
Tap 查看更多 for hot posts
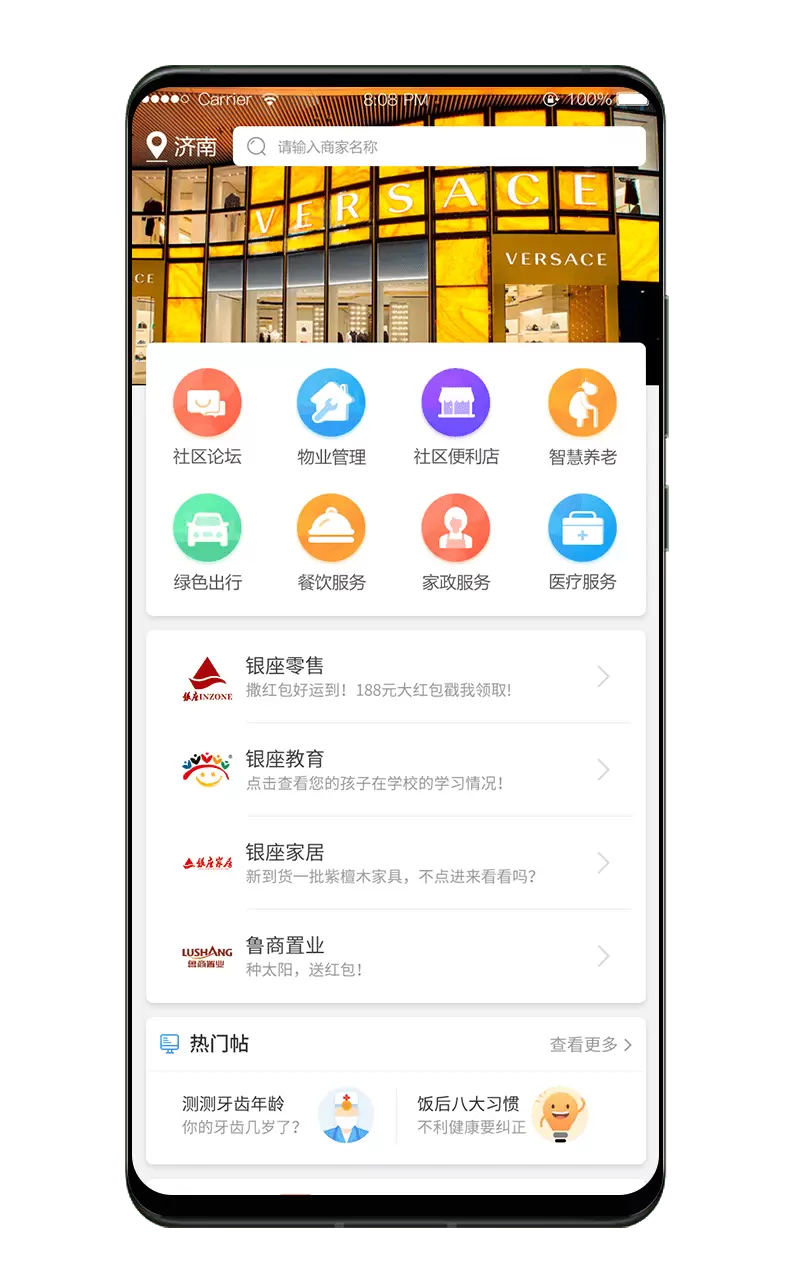(590, 1045)
